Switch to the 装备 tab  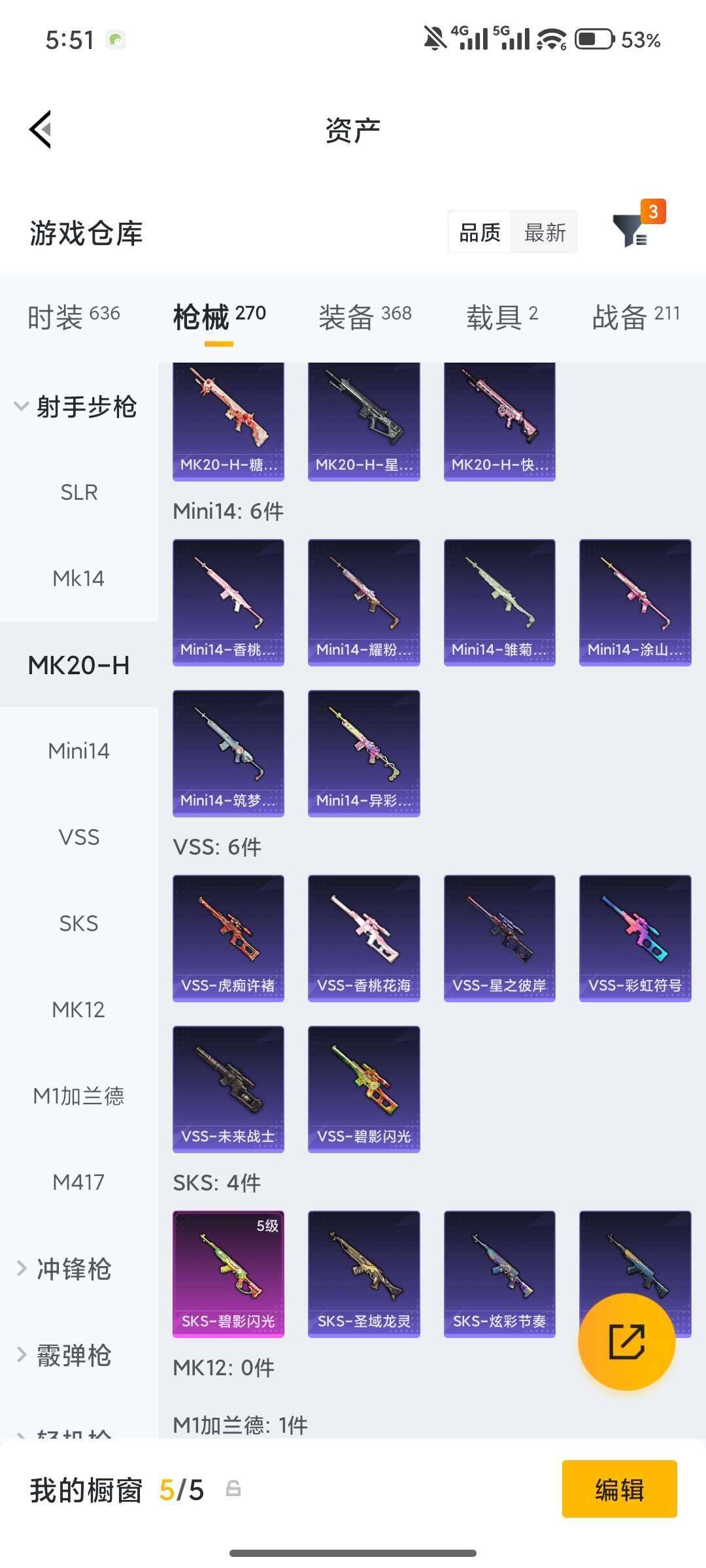(365, 317)
